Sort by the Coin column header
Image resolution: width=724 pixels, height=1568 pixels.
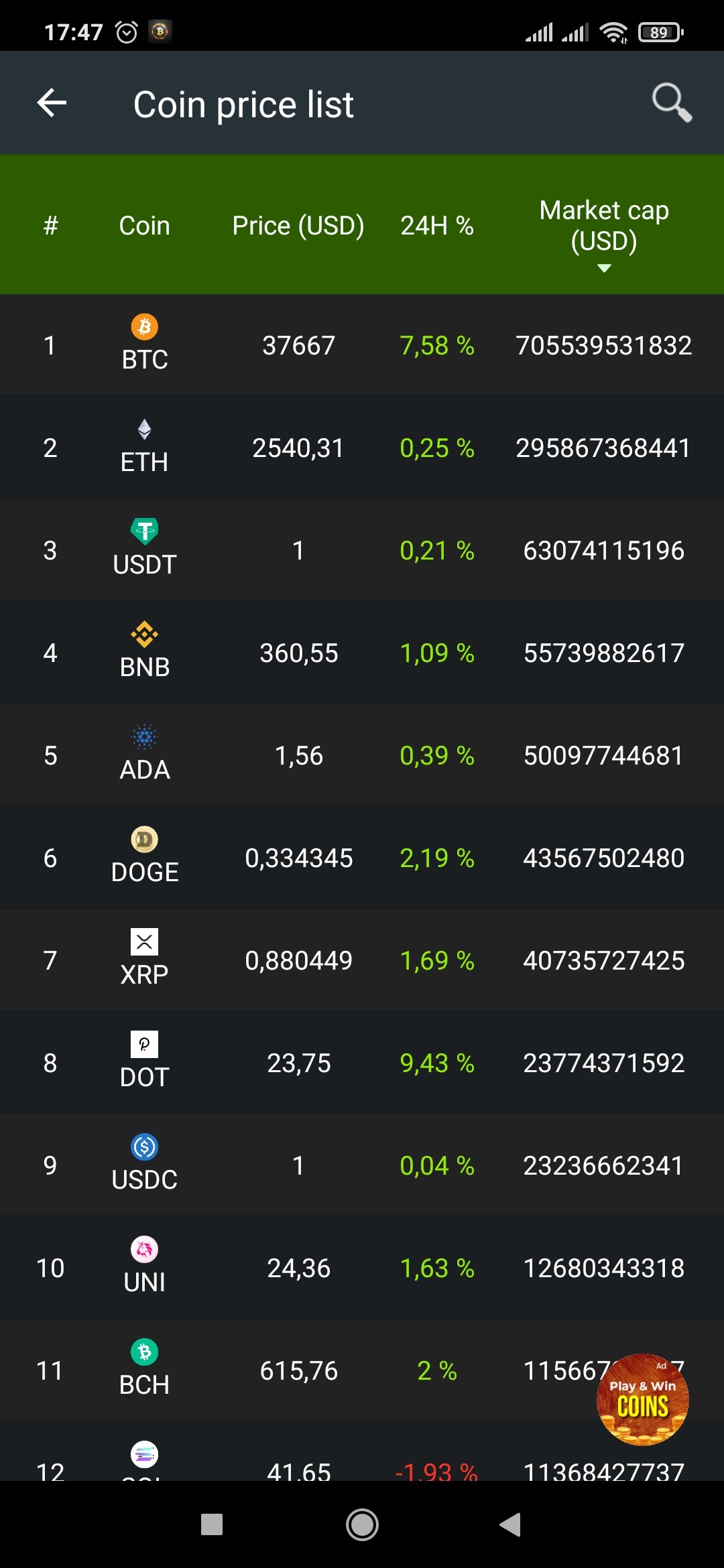pos(144,226)
